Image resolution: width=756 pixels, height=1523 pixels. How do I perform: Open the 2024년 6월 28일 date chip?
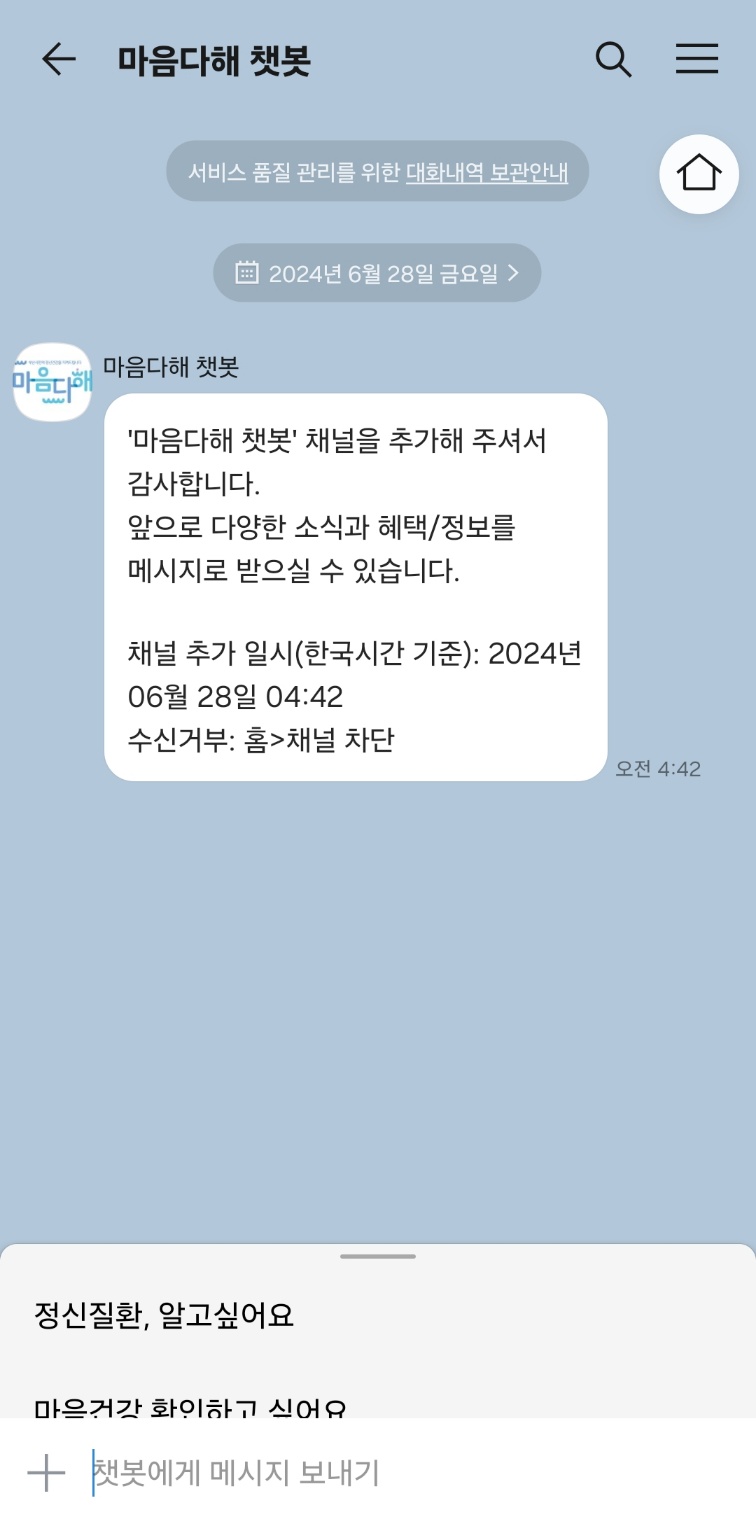[x=377, y=273]
